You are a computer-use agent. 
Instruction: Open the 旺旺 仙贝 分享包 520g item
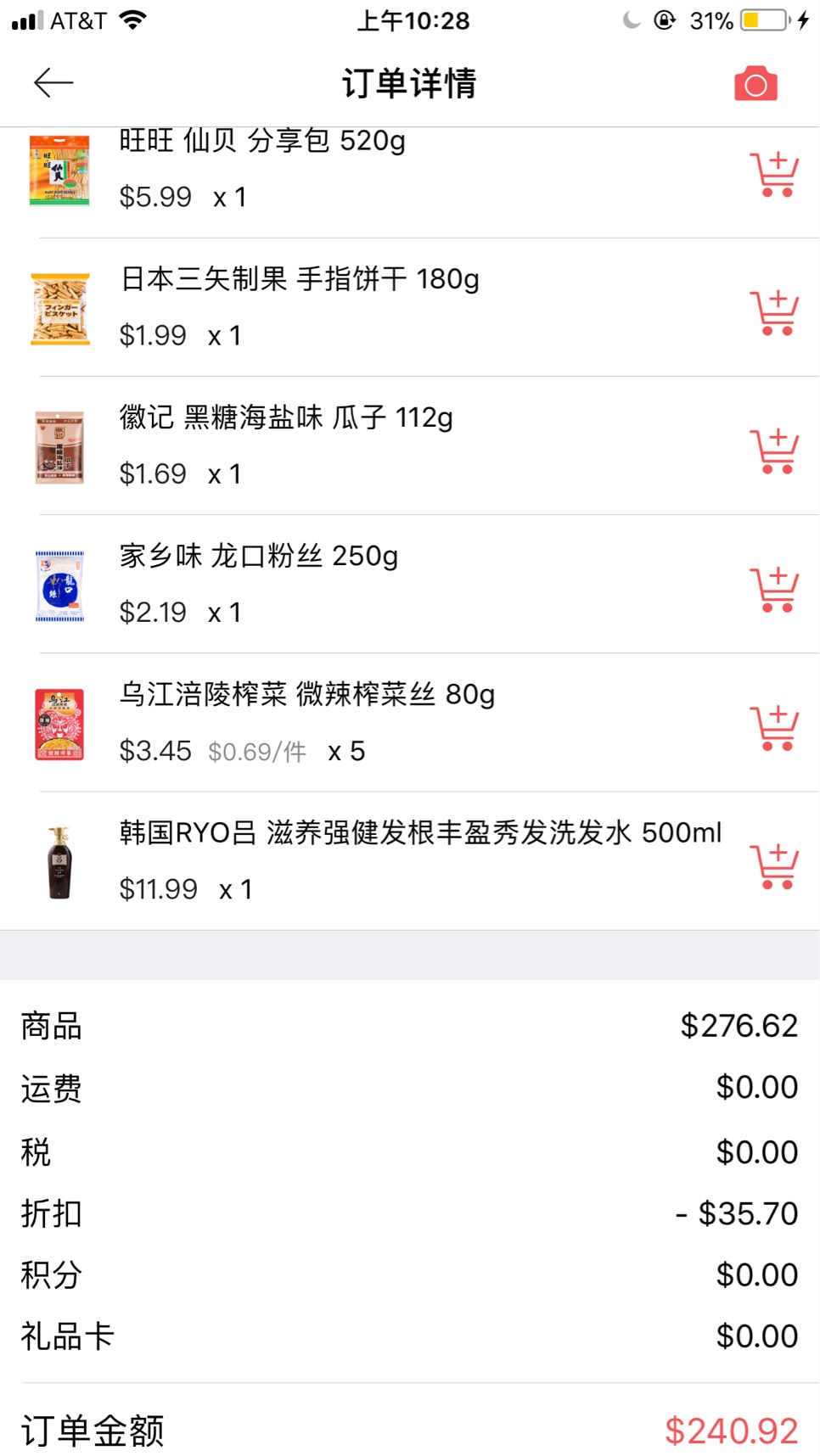click(x=262, y=142)
